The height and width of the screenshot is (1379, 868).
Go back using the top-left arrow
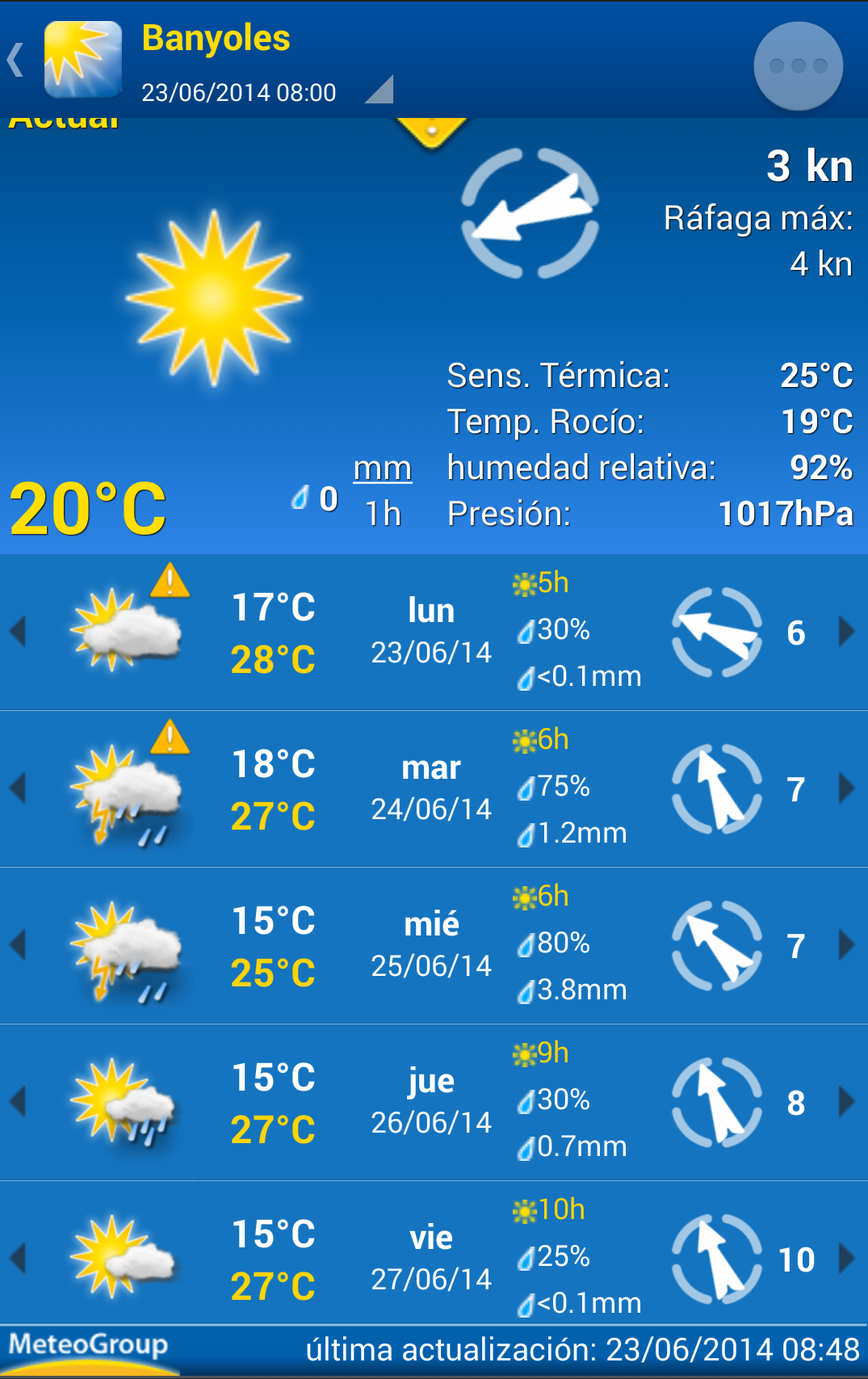pos(16,61)
